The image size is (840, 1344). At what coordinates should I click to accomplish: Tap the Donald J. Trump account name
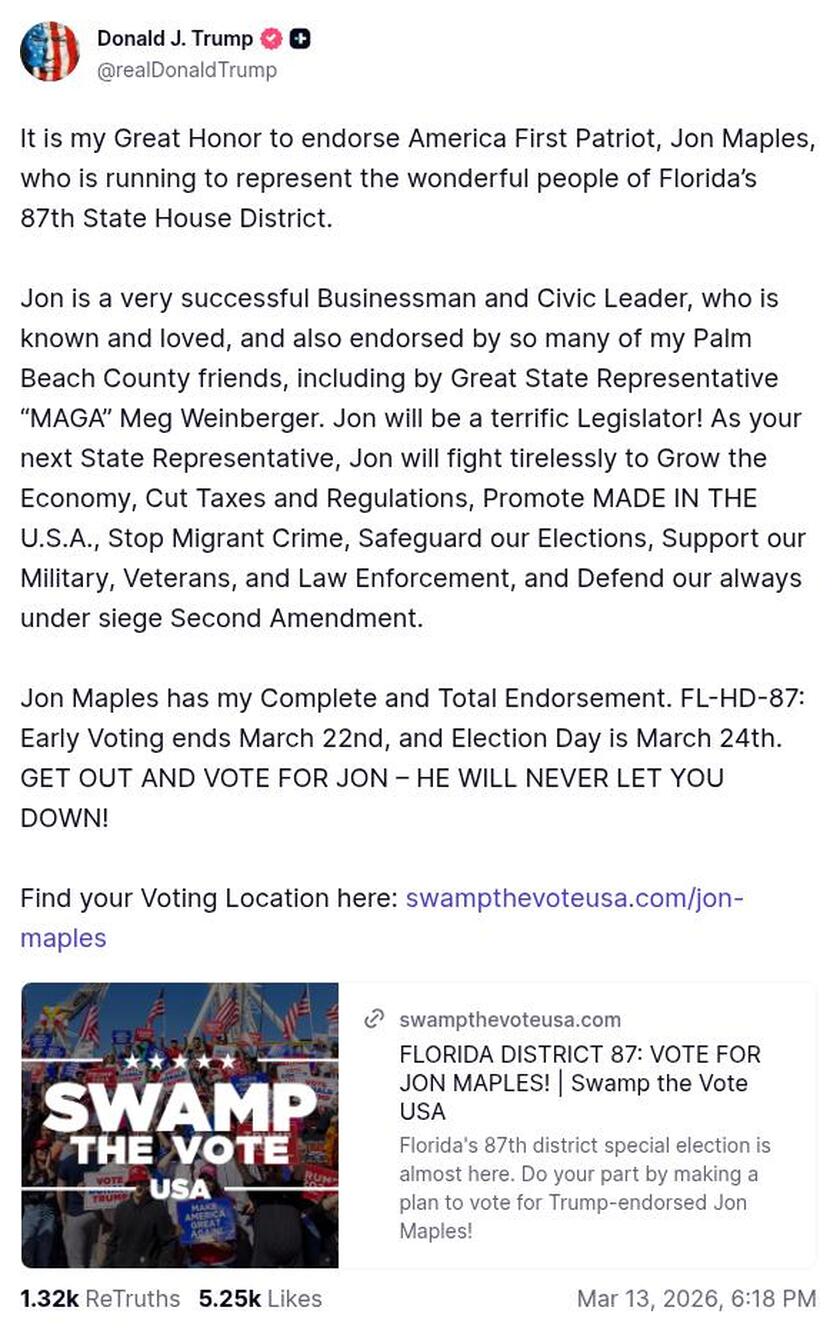tap(174, 39)
